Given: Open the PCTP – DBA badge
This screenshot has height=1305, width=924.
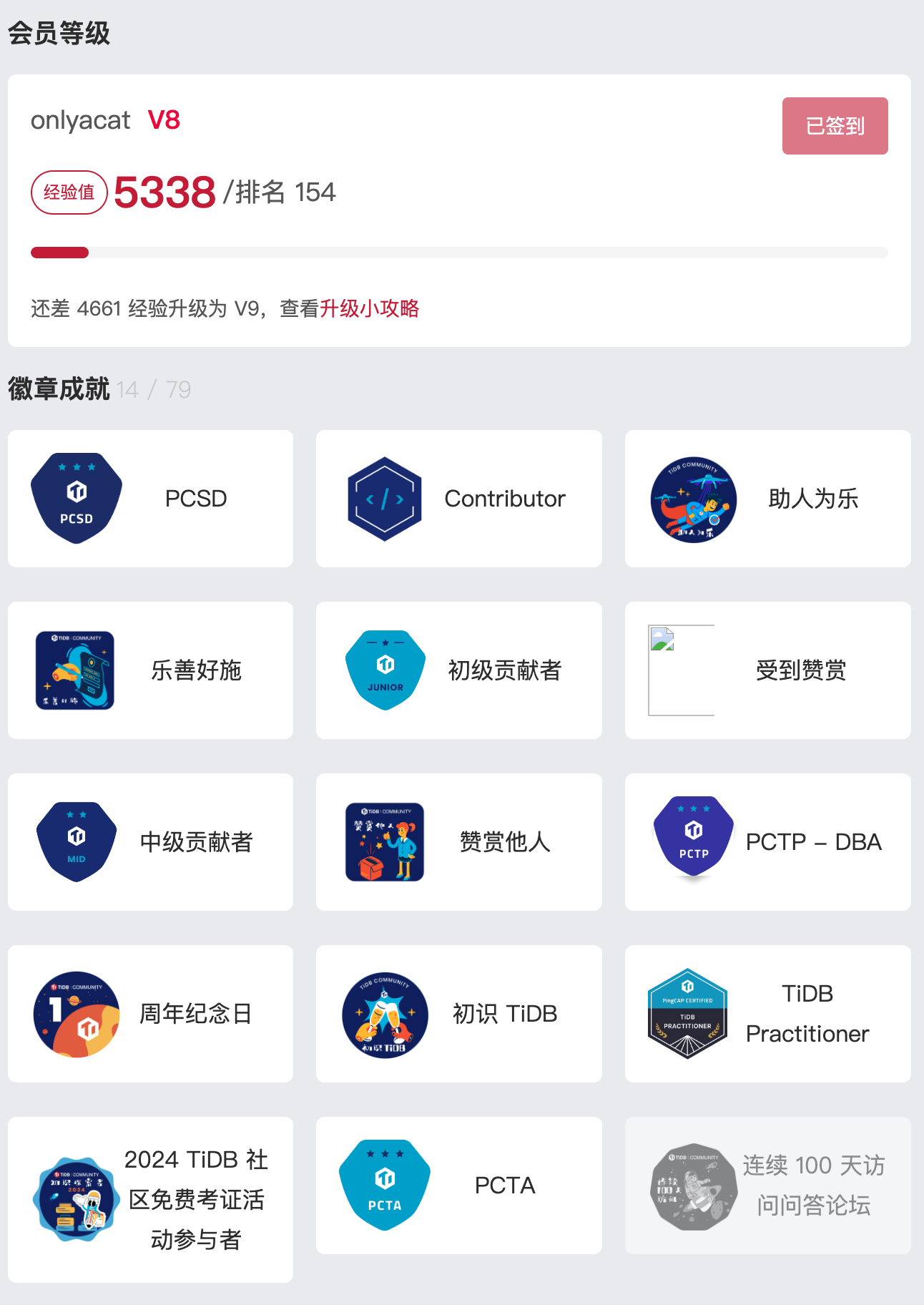Looking at the screenshot, I should (x=767, y=842).
